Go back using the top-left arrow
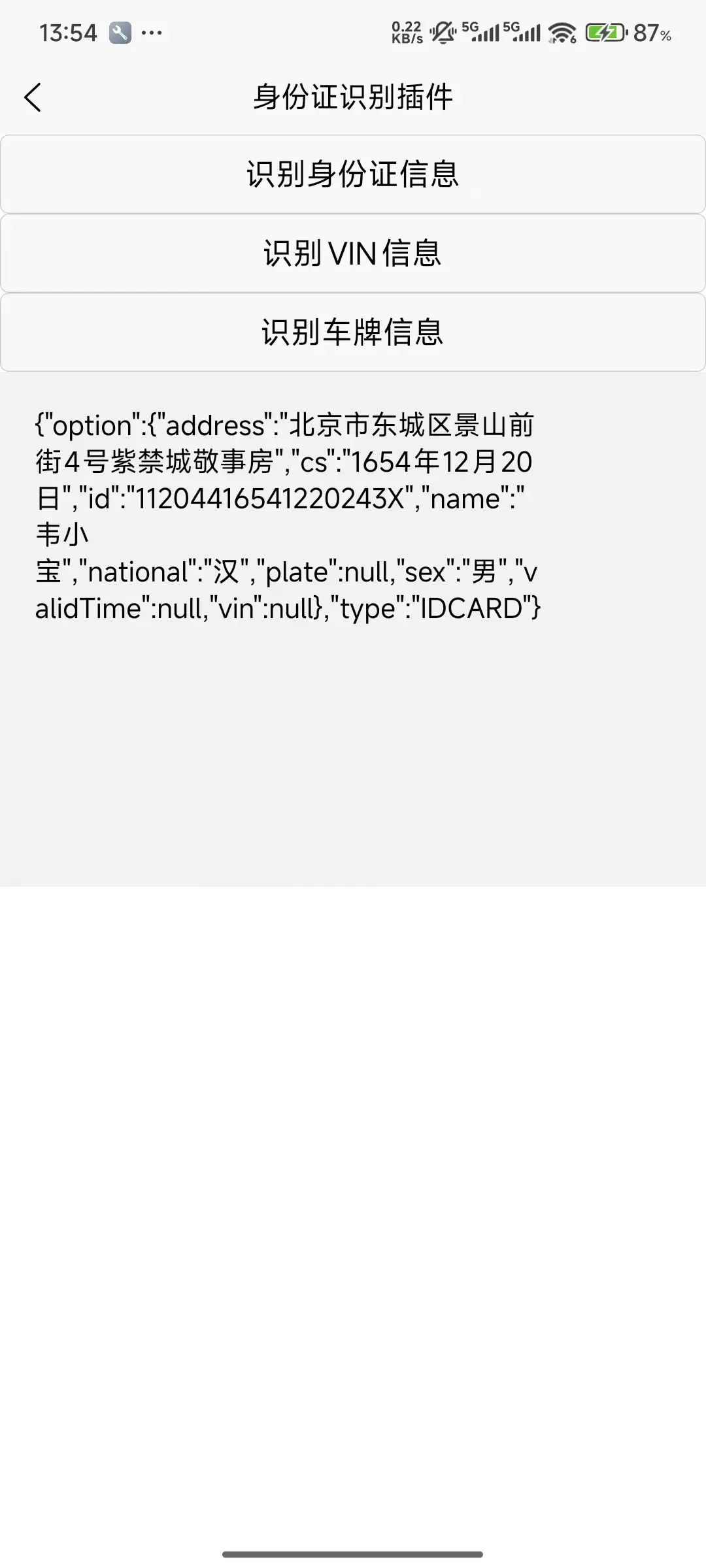The image size is (706, 1568). (x=33, y=97)
